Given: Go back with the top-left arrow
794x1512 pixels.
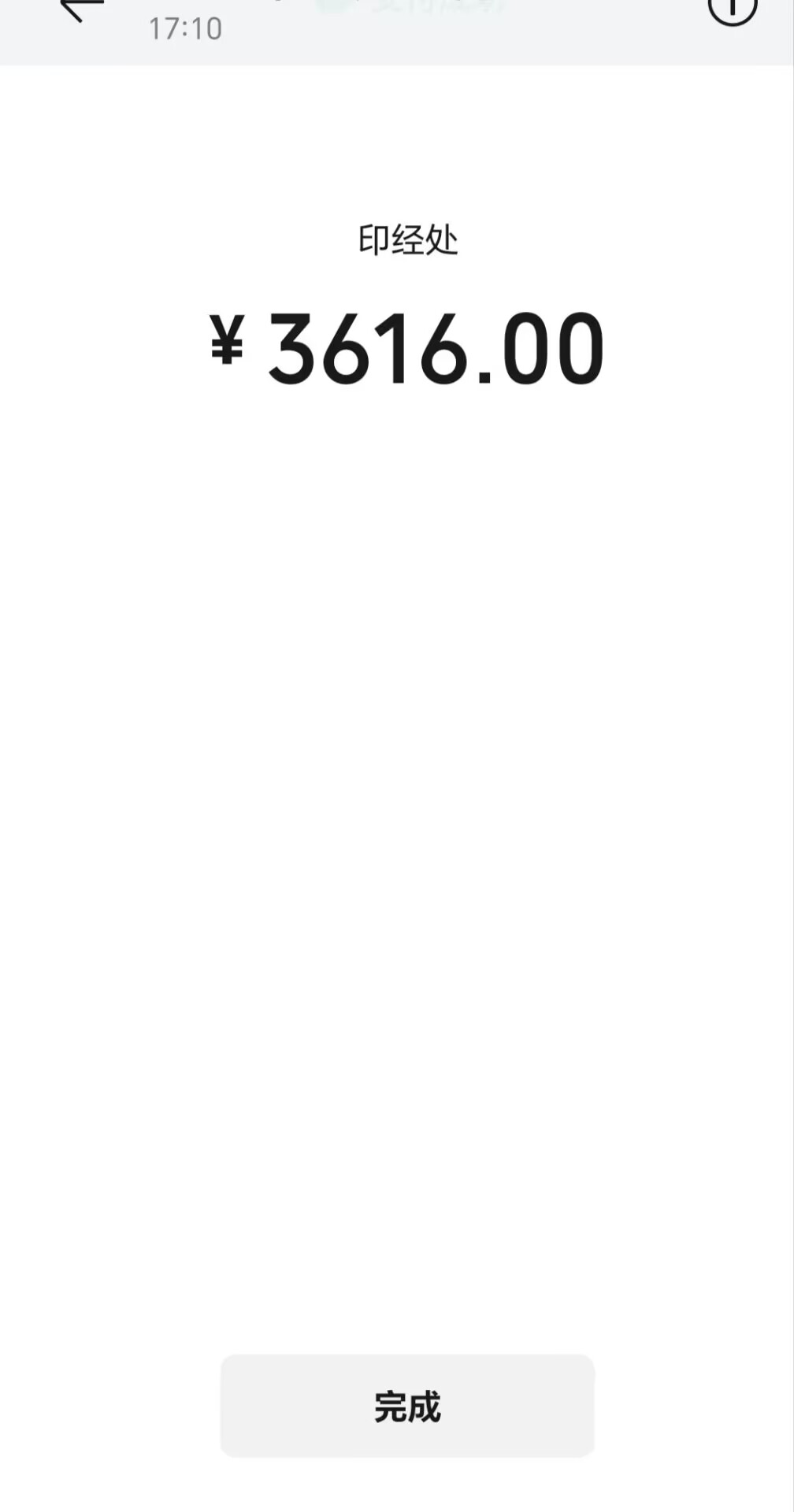Looking at the screenshot, I should click(x=82, y=8).
